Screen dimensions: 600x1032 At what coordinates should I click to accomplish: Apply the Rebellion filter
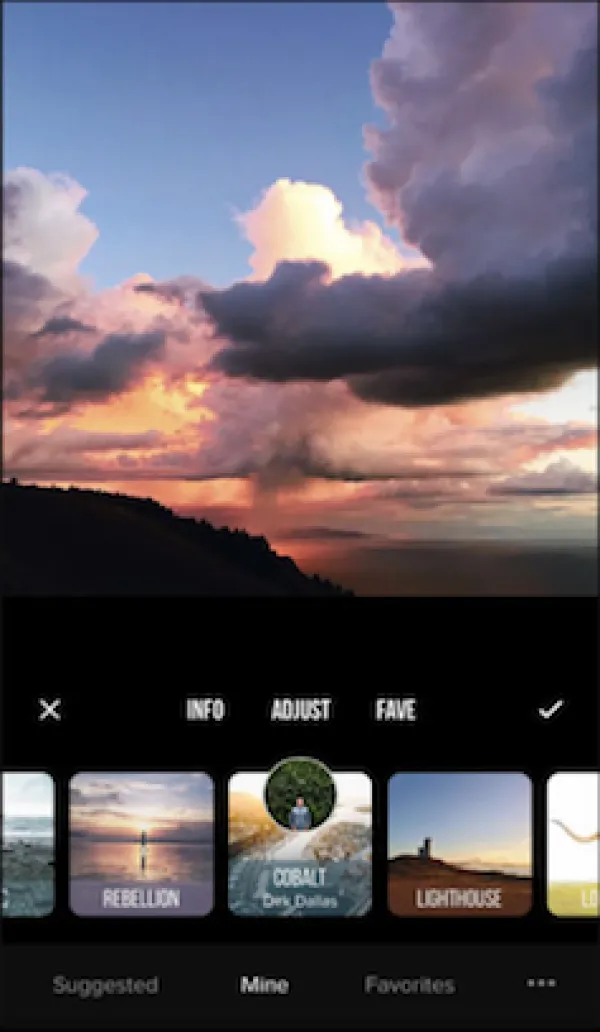(141, 844)
